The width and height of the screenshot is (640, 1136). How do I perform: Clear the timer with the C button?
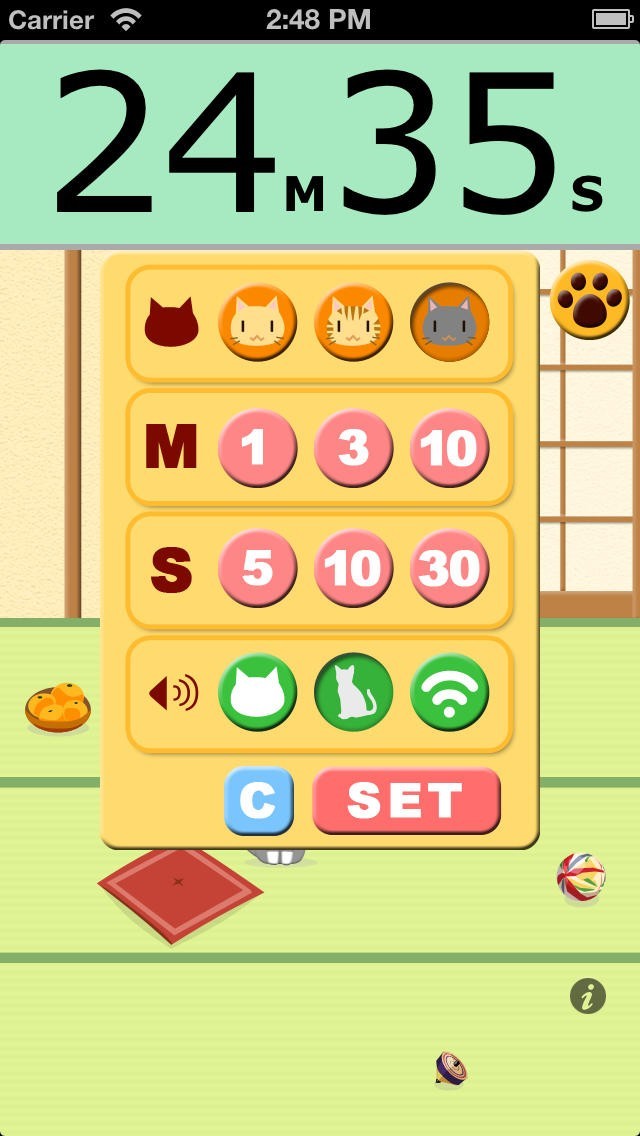259,801
